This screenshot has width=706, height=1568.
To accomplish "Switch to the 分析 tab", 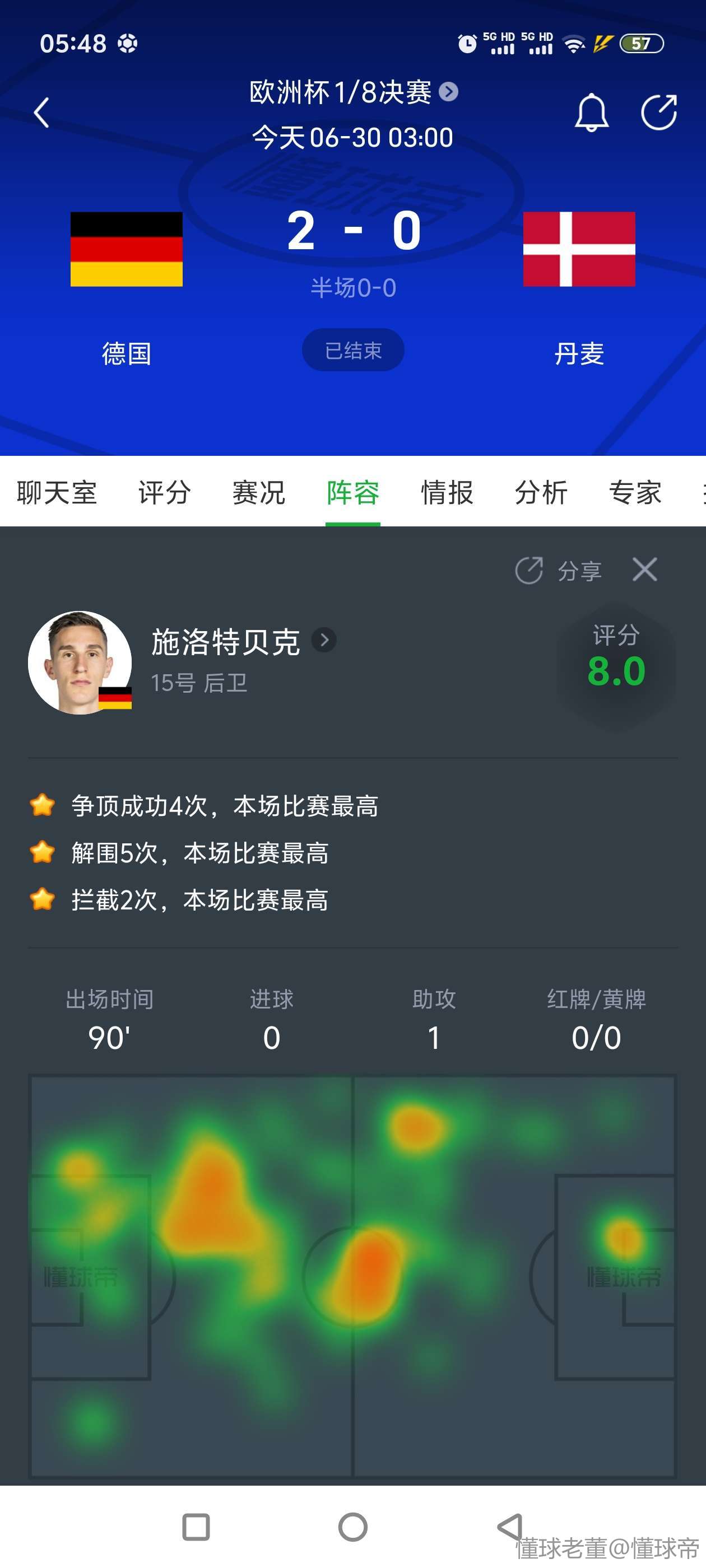I will point(541,492).
